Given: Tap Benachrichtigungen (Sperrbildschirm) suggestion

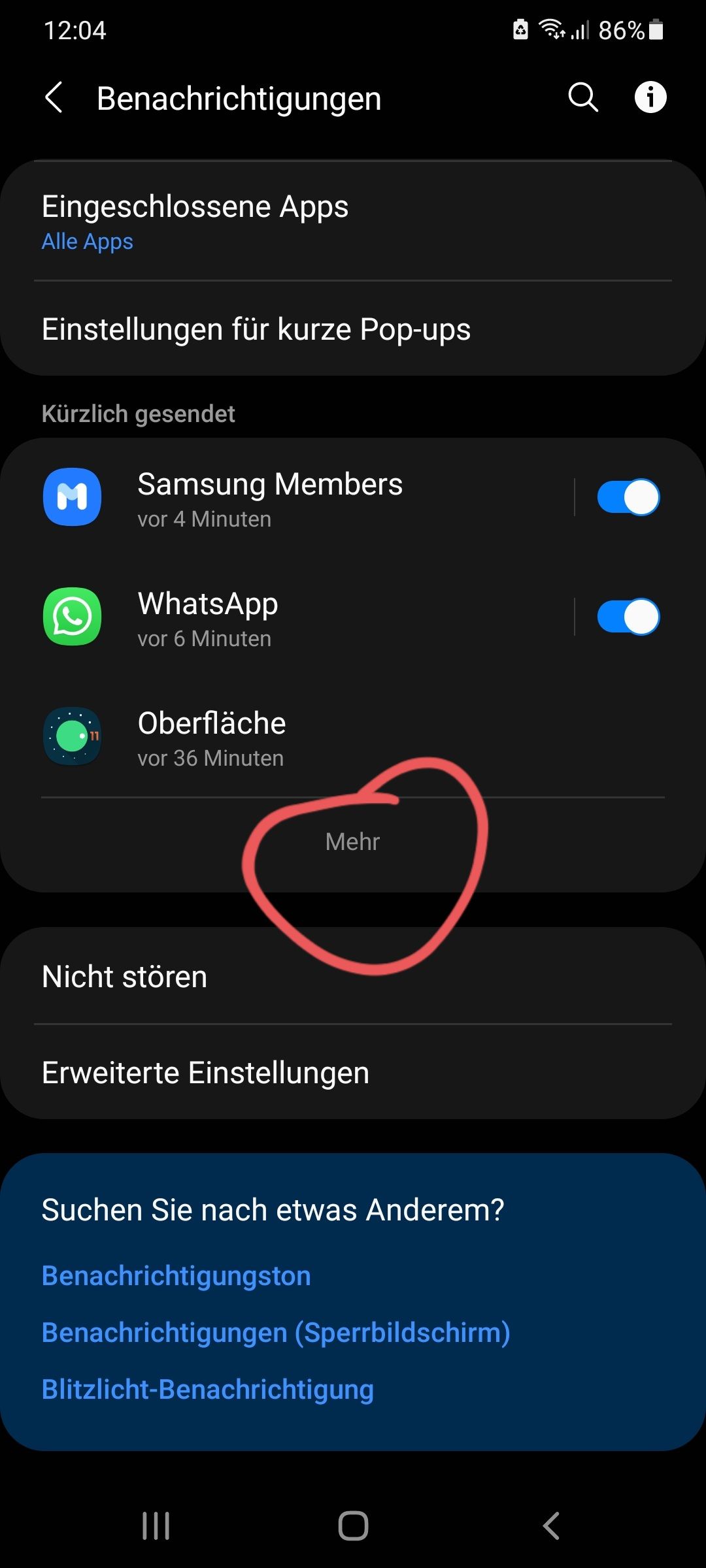Looking at the screenshot, I should [x=275, y=1332].
